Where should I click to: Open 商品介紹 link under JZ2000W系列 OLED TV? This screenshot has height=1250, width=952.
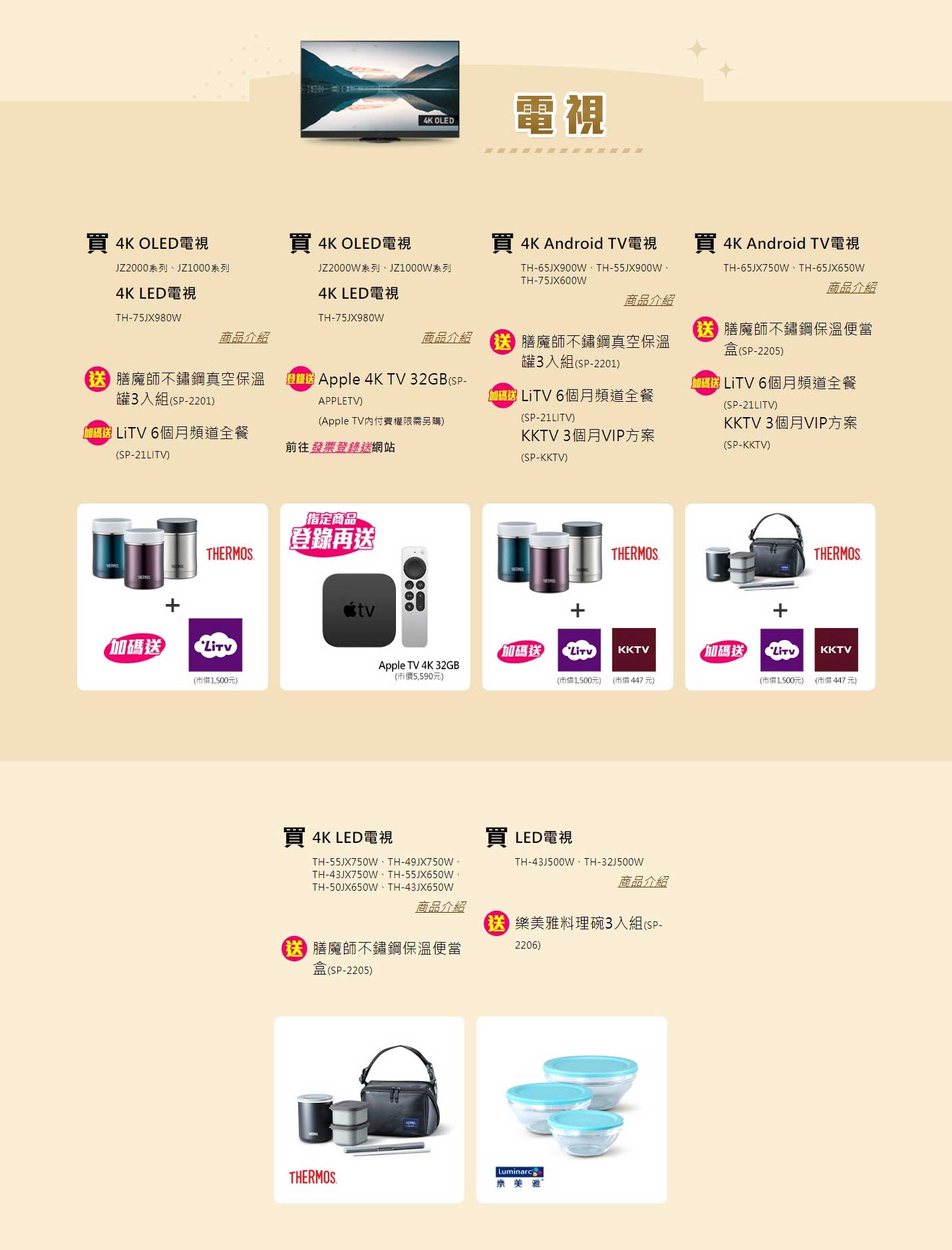coord(446,338)
